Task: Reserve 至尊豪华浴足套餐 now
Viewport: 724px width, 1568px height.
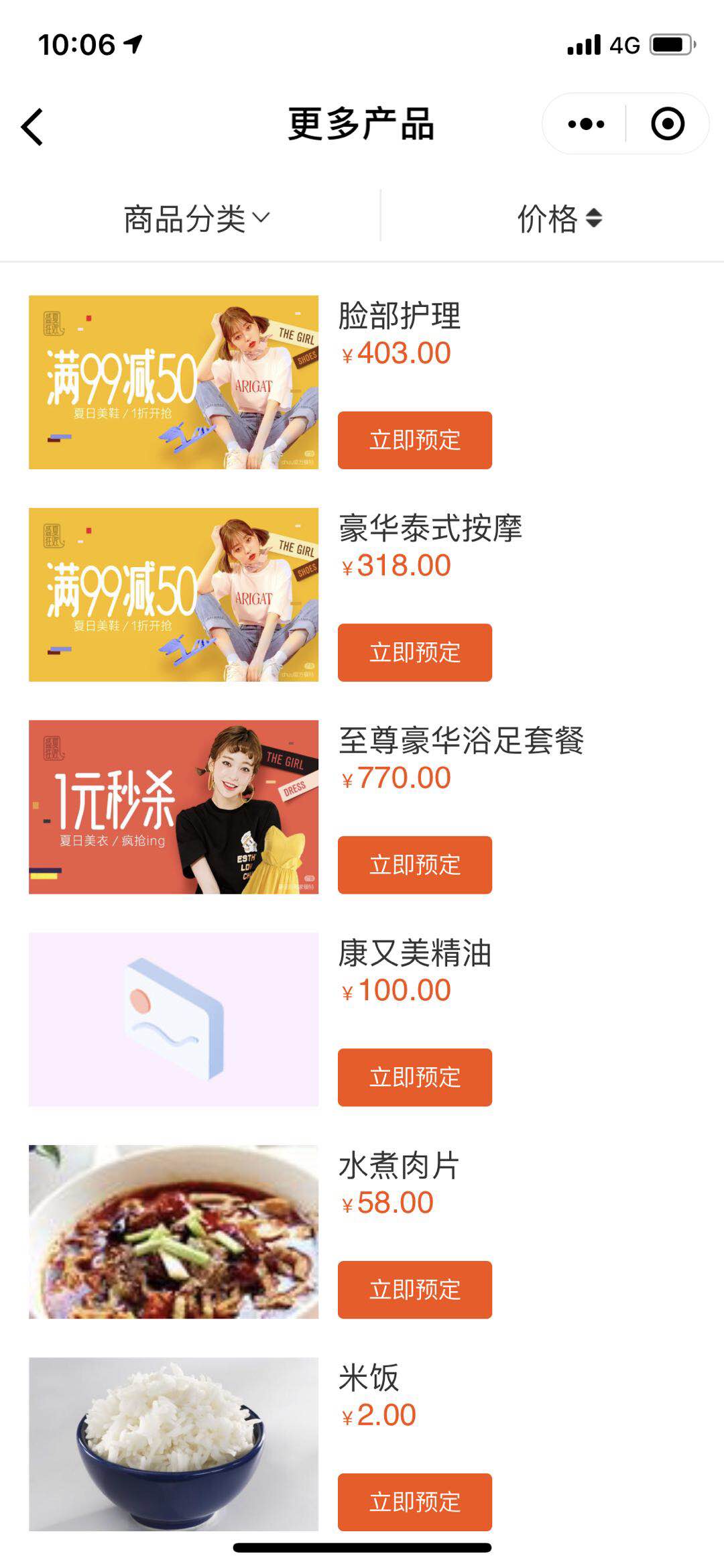Action: coord(414,865)
